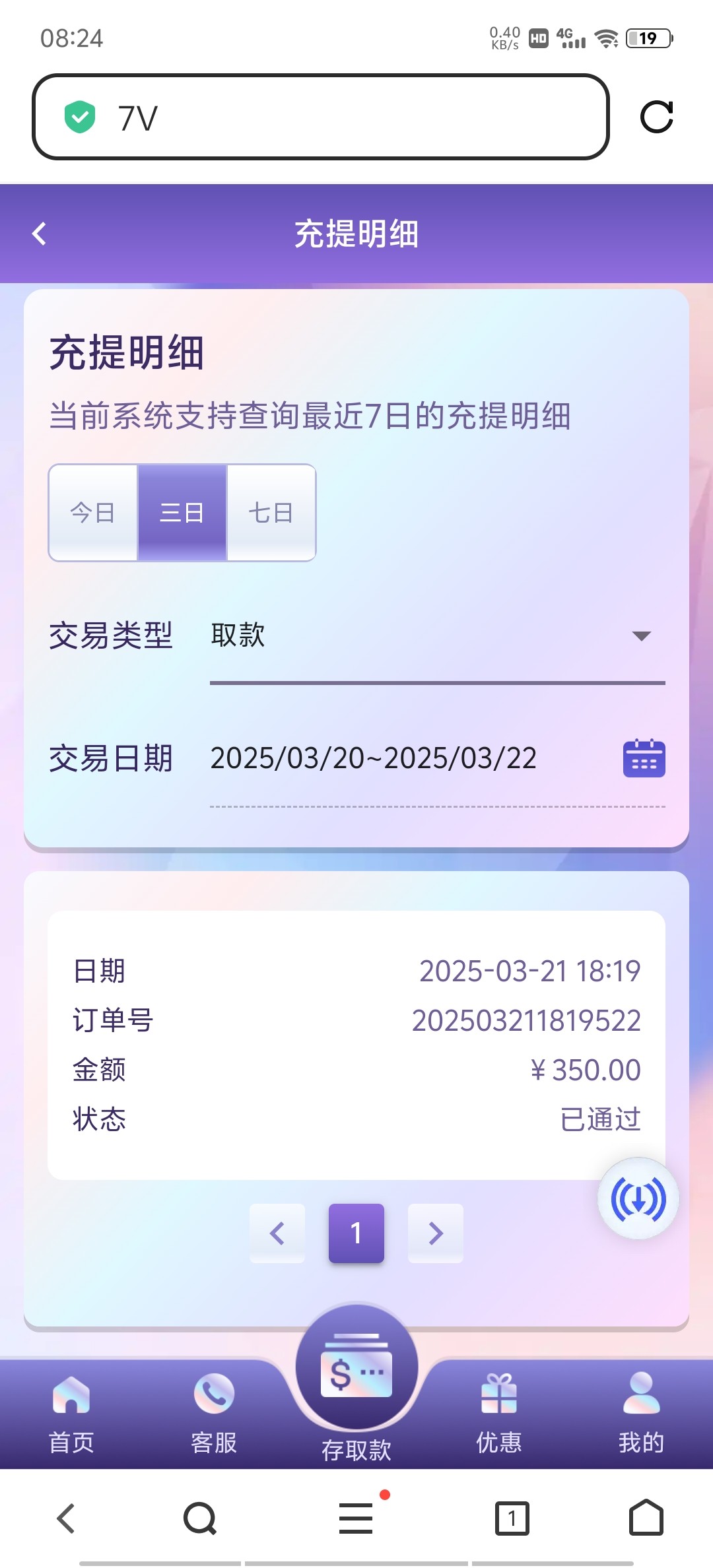Open the calendar date picker icon
This screenshot has height=1568, width=713.
pyautogui.click(x=644, y=758)
